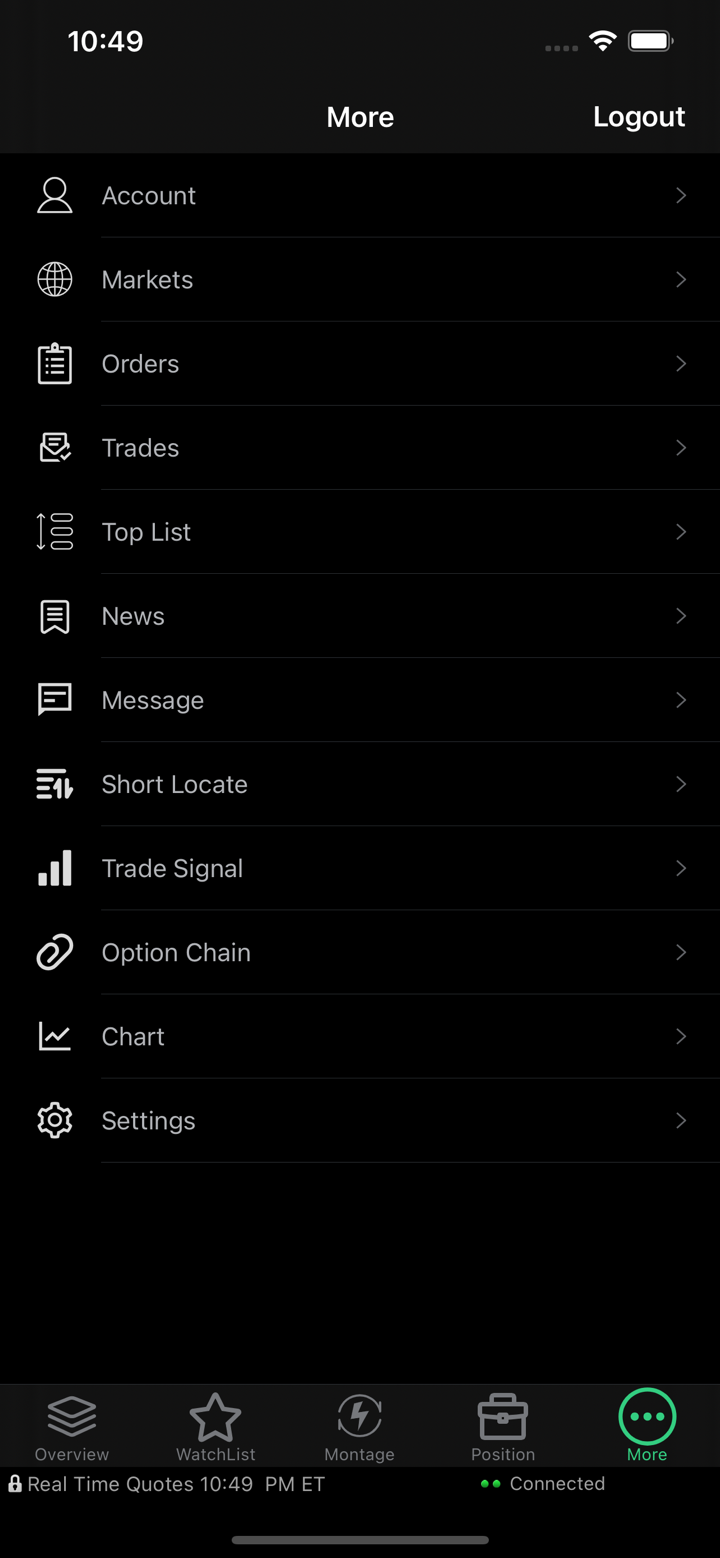The width and height of the screenshot is (720, 1558).
Task: Switch to the Overview tab
Action: [x=72, y=1427]
